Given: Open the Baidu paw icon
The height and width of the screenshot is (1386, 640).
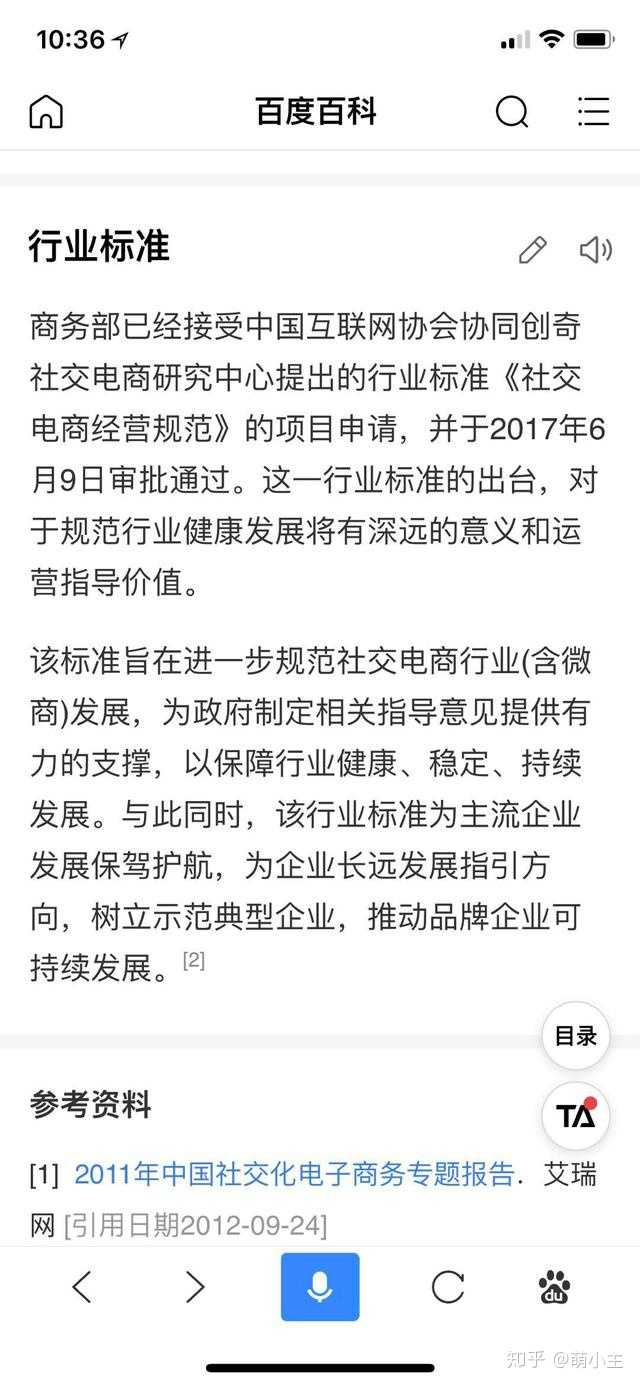Looking at the screenshot, I should pyautogui.click(x=554, y=1287).
